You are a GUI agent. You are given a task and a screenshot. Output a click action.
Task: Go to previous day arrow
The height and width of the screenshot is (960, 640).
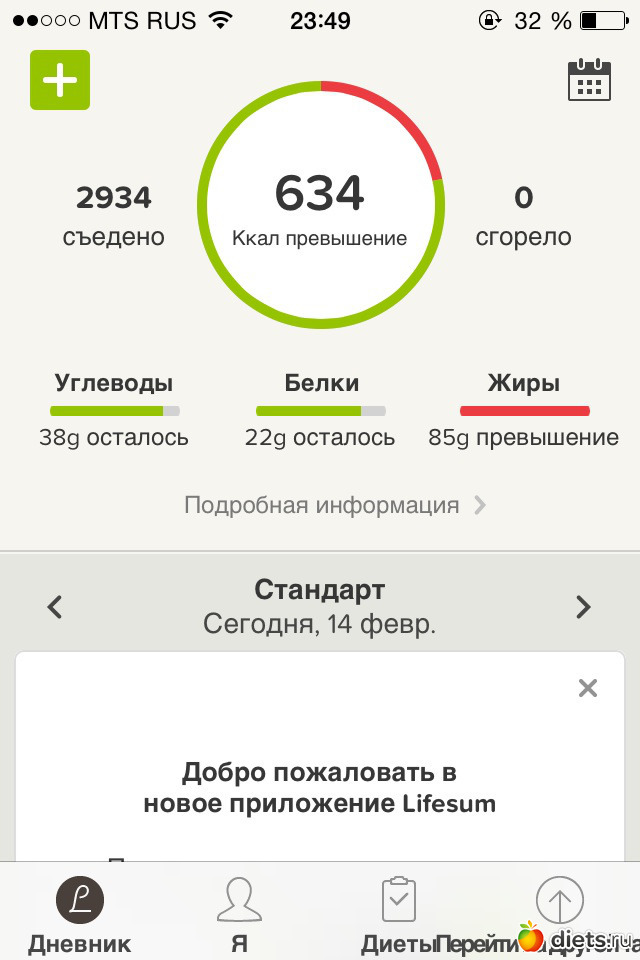pyautogui.click(x=55, y=606)
